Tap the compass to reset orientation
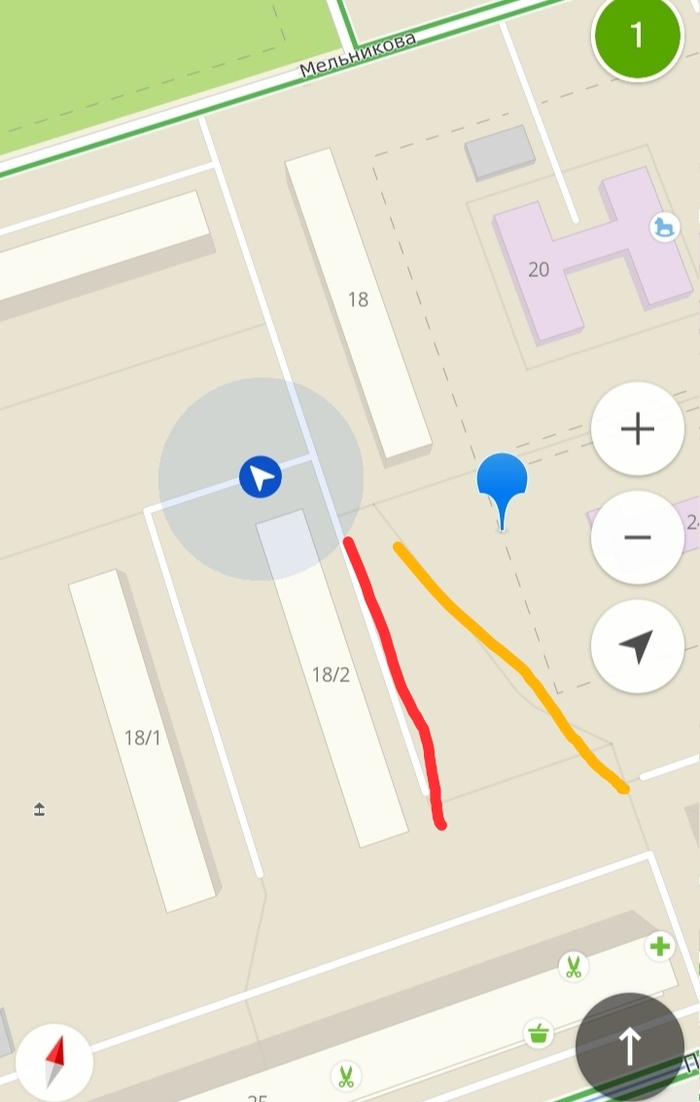 (55, 1061)
